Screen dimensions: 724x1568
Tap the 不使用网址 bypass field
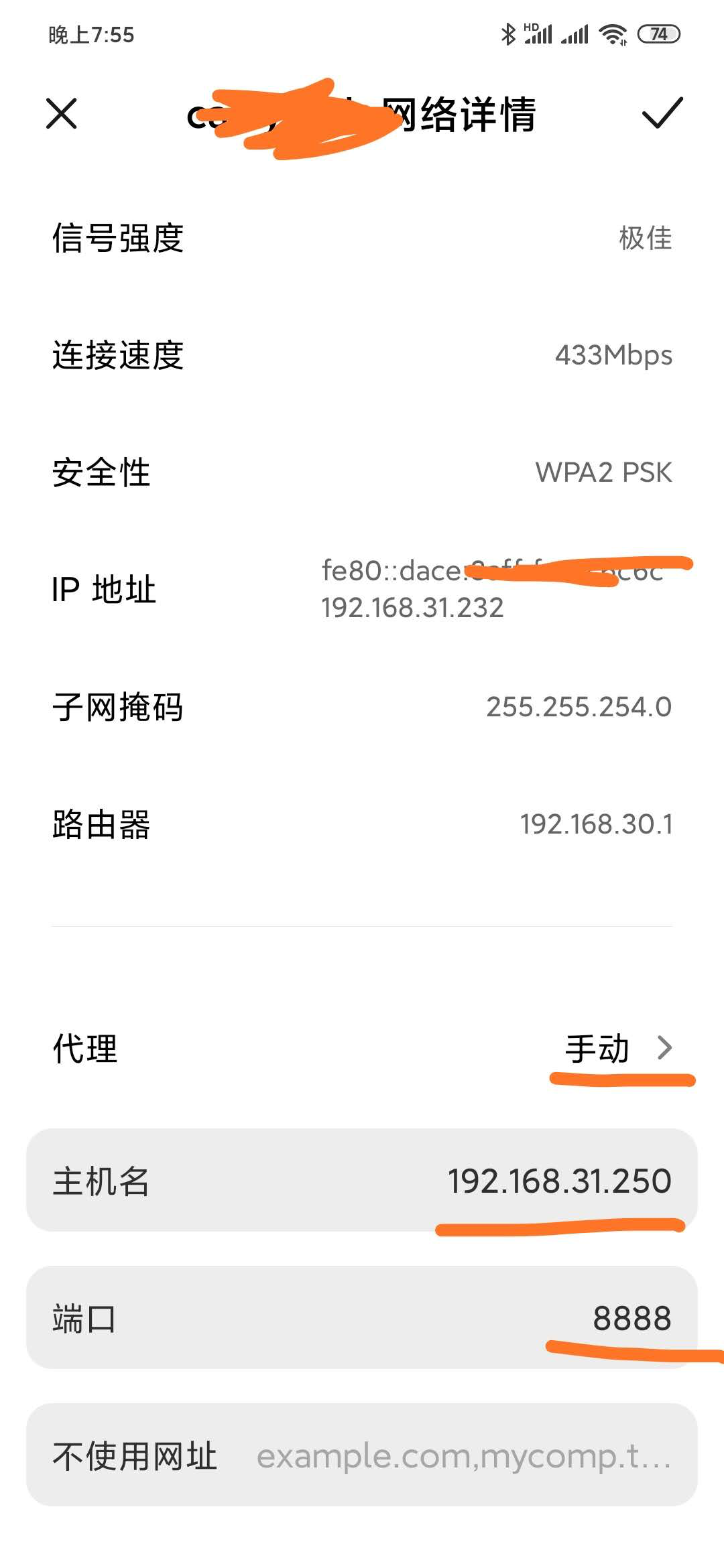[x=362, y=1454]
